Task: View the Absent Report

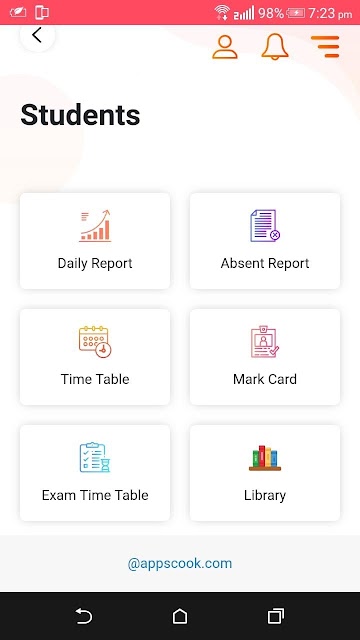Action: [x=265, y=241]
